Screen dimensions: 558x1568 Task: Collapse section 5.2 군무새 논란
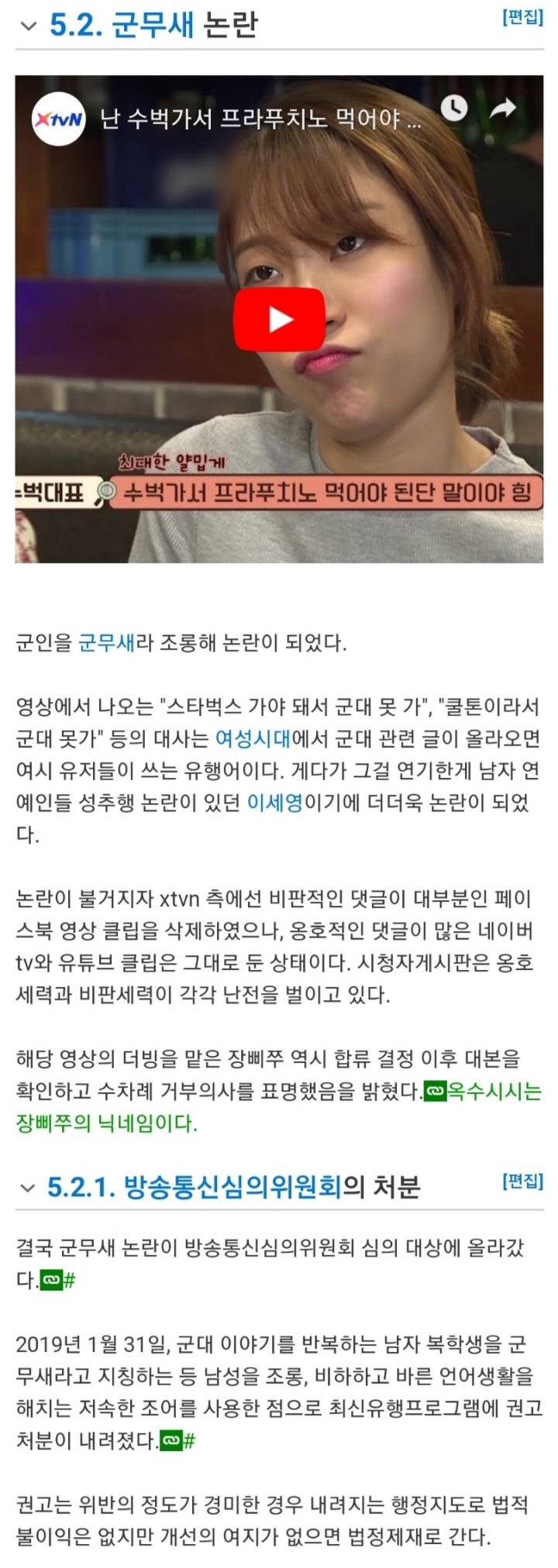coord(29,26)
